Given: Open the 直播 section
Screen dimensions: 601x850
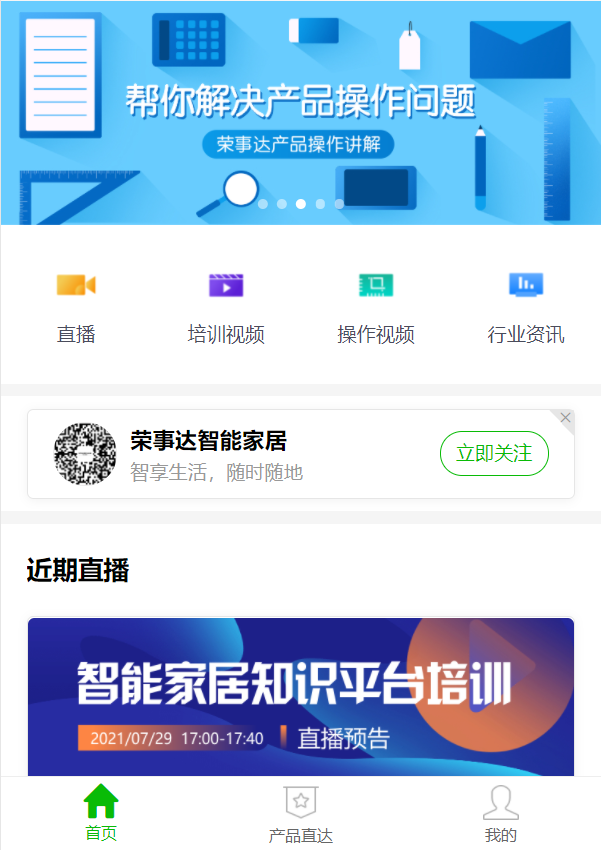Looking at the screenshot, I should pyautogui.click(x=76, y=305).
